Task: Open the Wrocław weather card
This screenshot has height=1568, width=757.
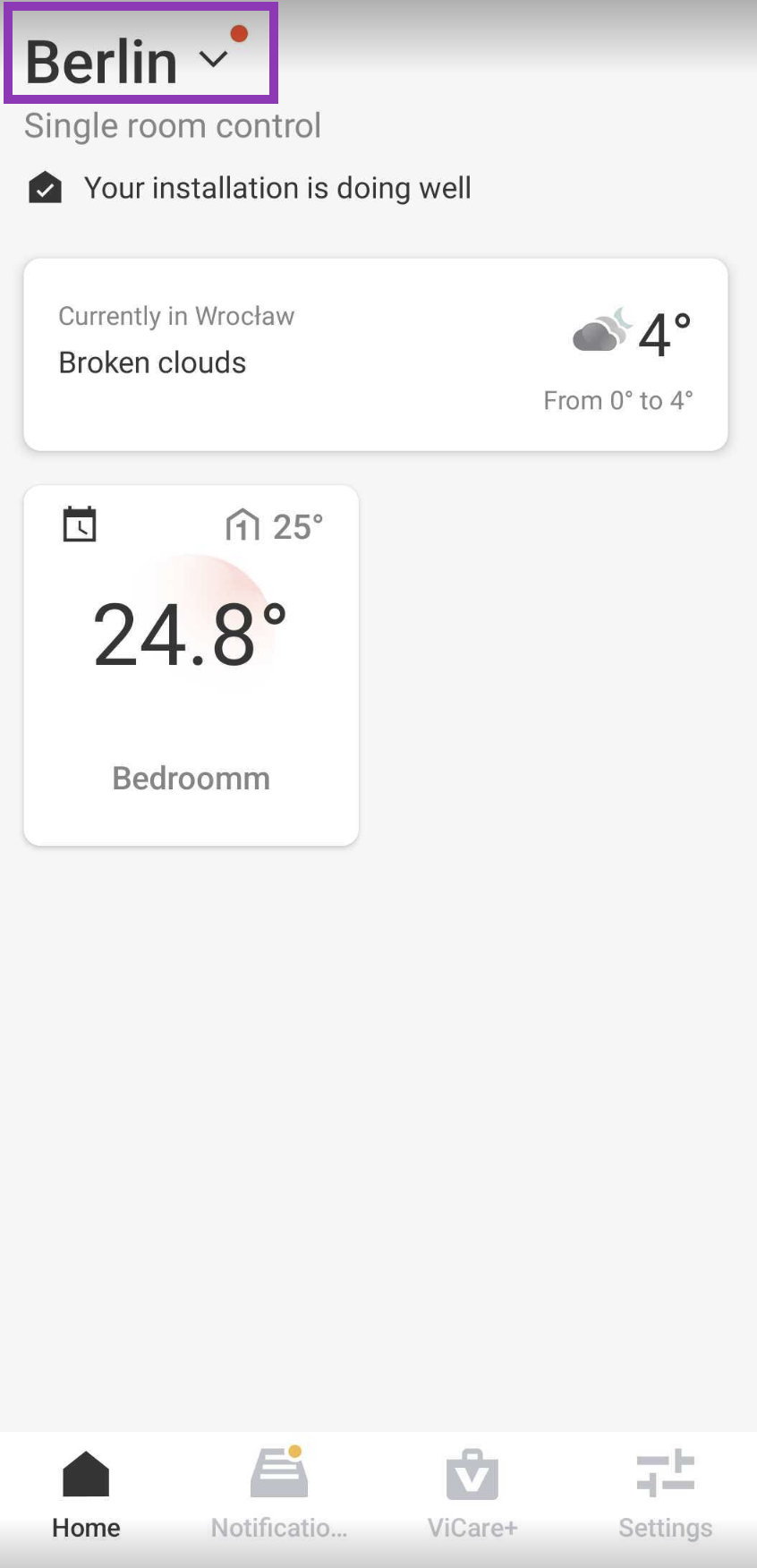Action: coord(375,354)
